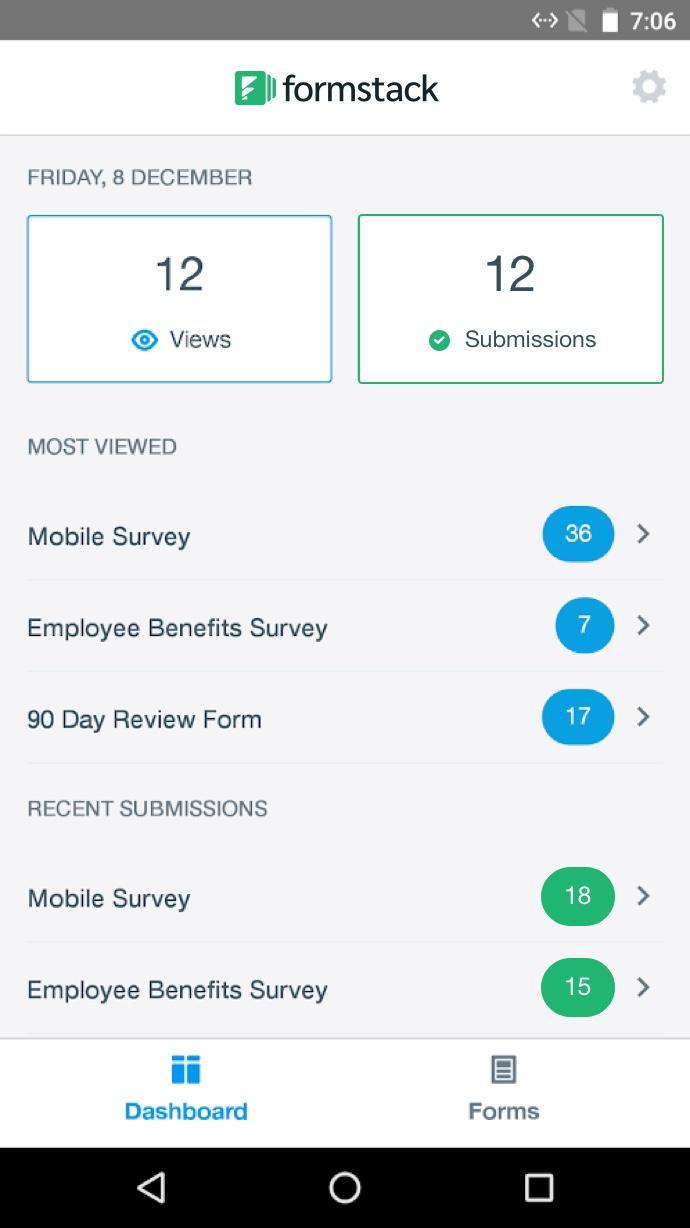690x1228 pixels.
Task: Open Mobile Survey under Recent Submissions
Action: [340, 897]
